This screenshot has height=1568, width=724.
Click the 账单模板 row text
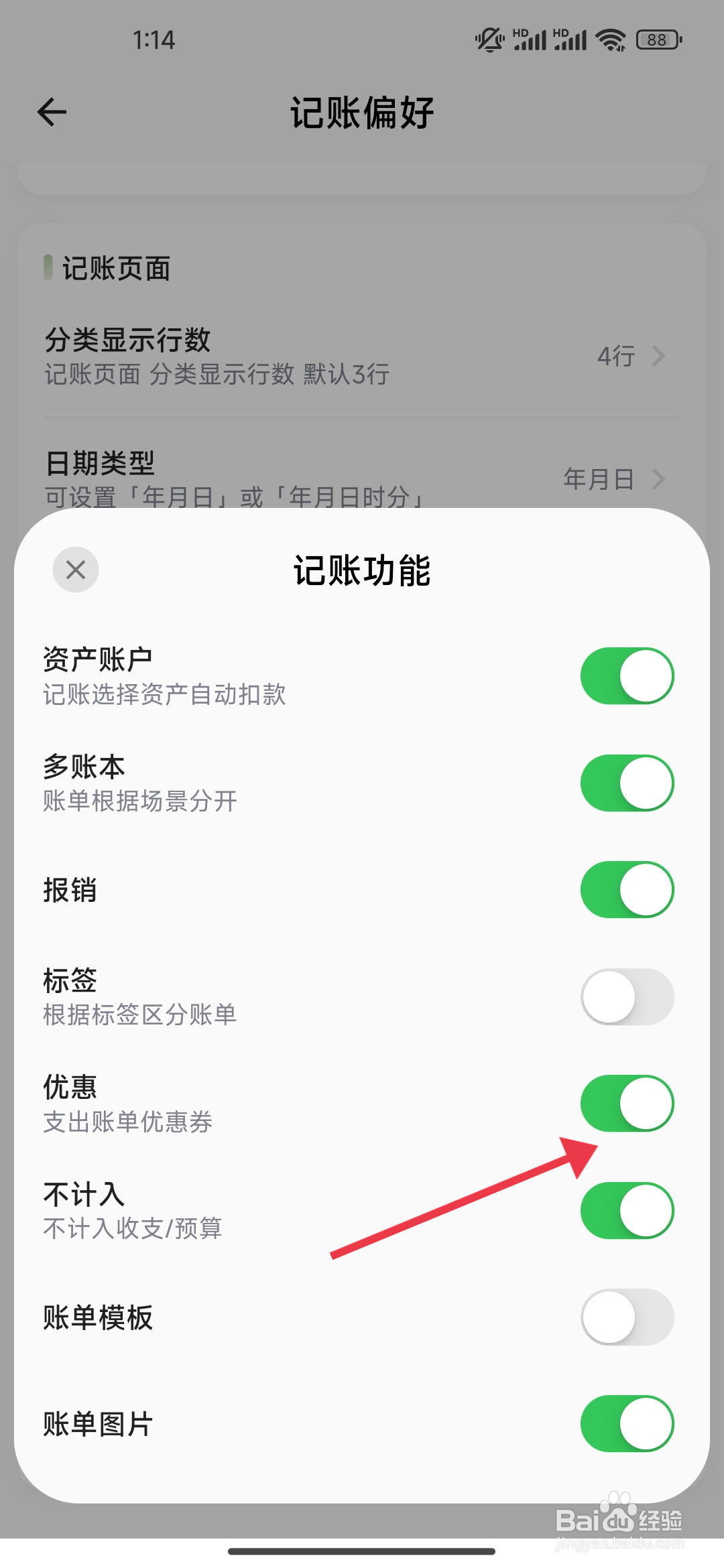click(98, 1317)
